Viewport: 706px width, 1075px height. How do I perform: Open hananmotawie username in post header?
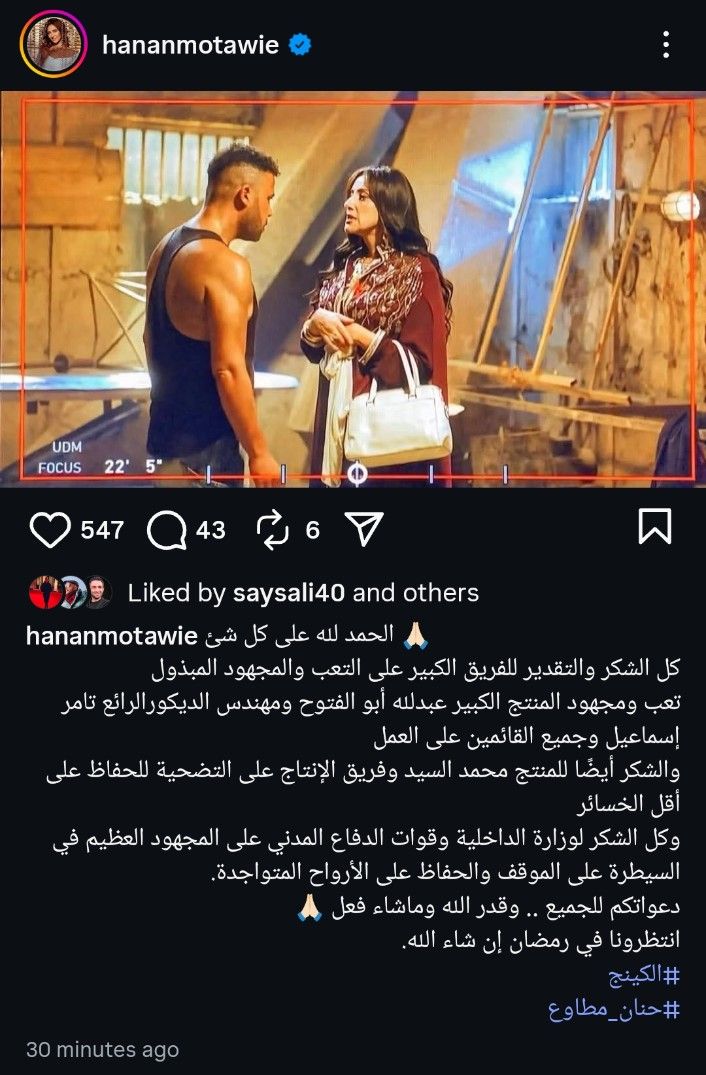click(190, 45)
